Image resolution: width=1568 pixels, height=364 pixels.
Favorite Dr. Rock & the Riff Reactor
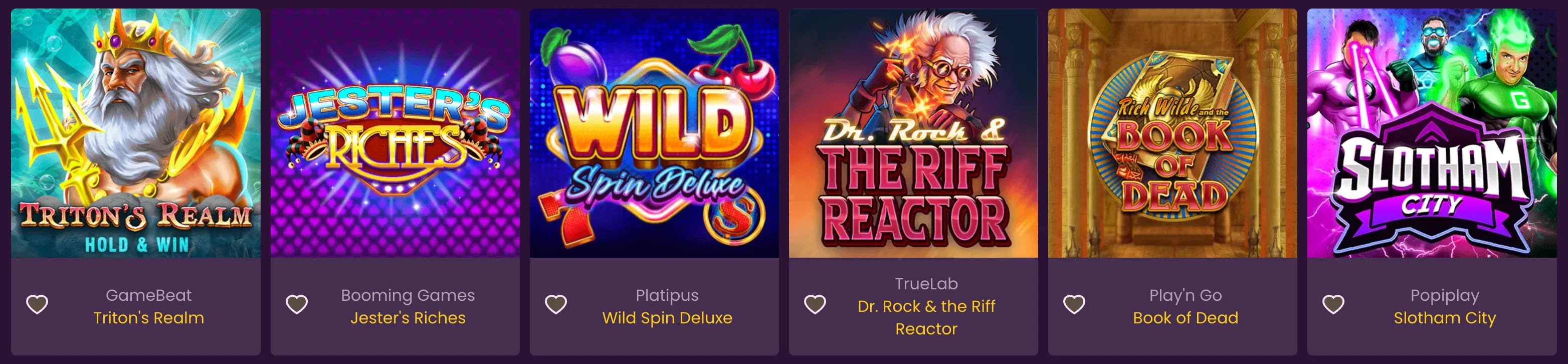click(815, 304)
